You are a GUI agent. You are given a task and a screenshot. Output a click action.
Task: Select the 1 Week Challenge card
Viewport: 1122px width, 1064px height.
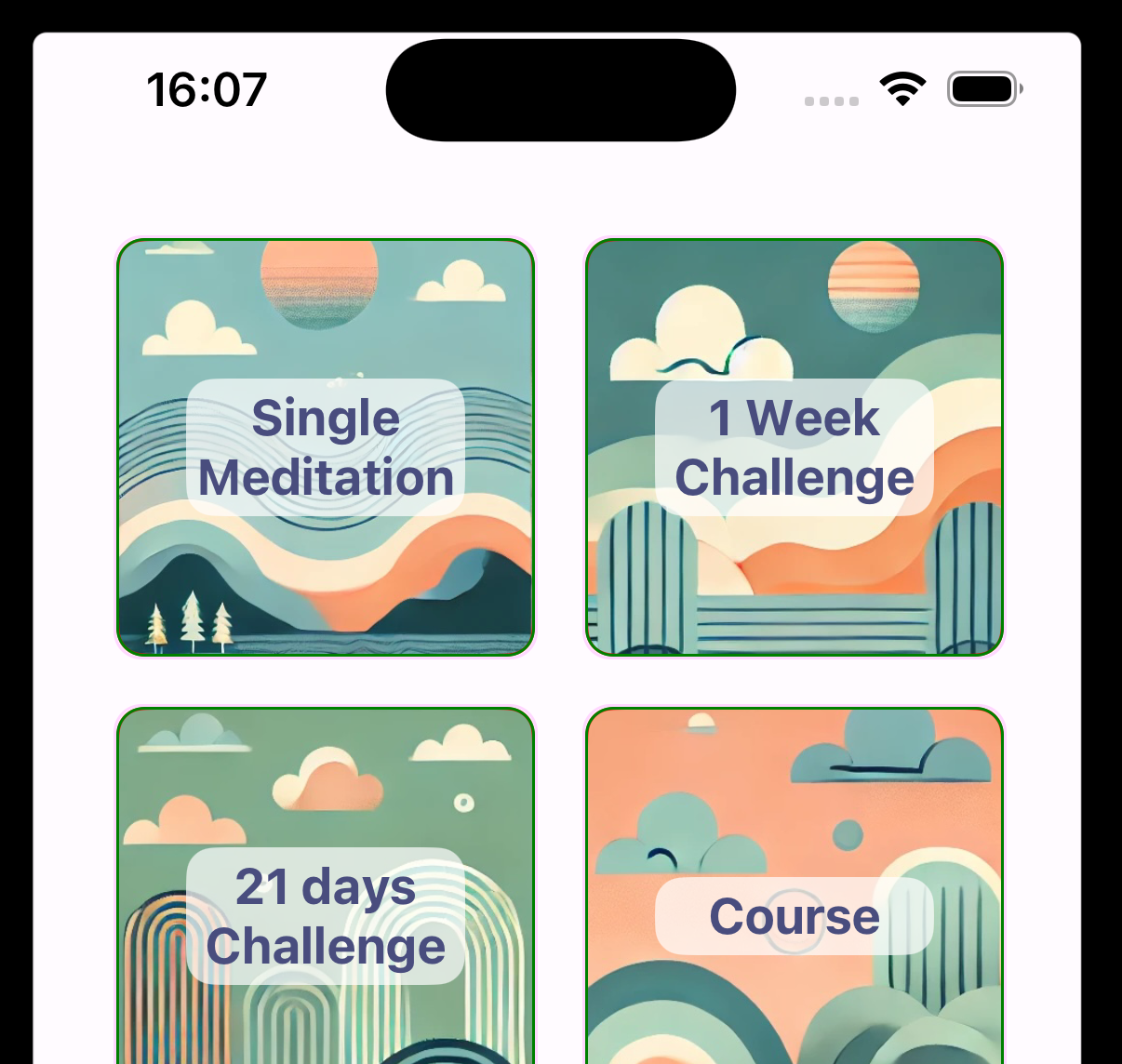coord(794,447)
